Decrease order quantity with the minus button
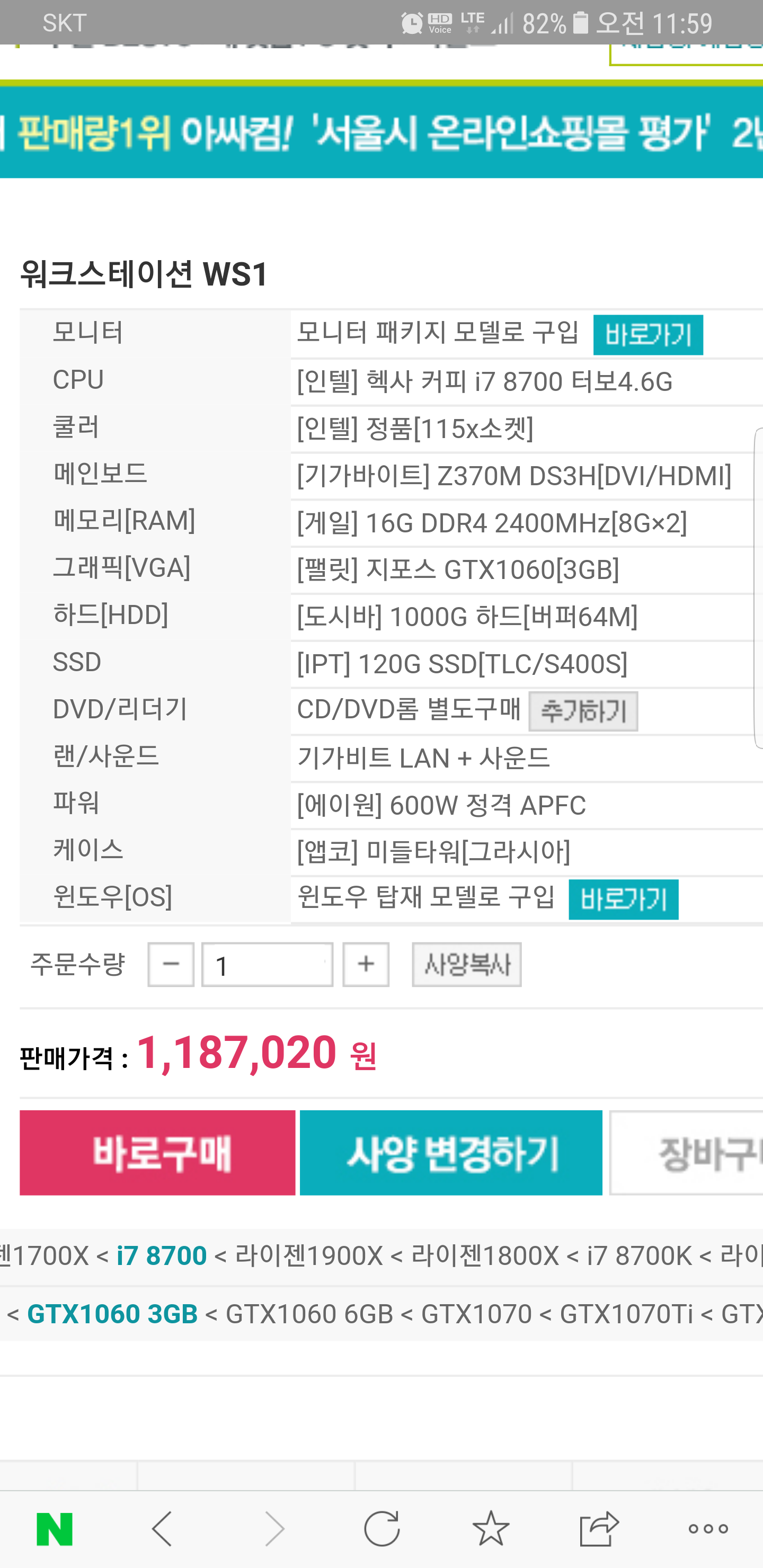 (171, 965)
